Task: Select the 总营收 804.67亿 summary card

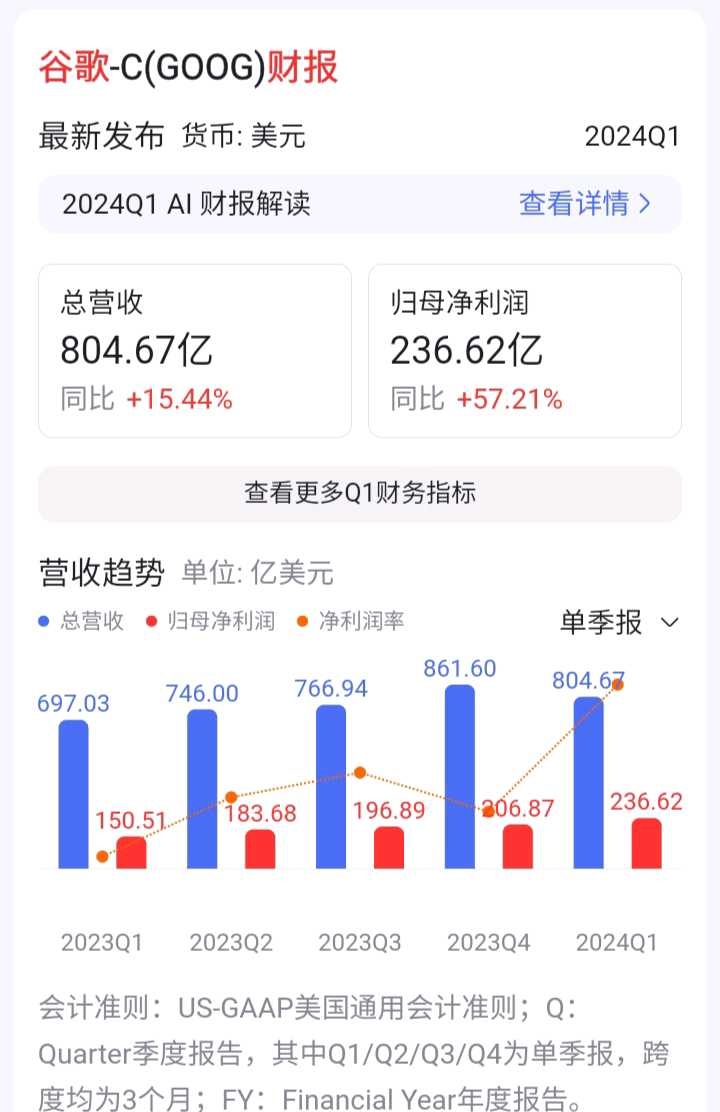Action: 194,352
